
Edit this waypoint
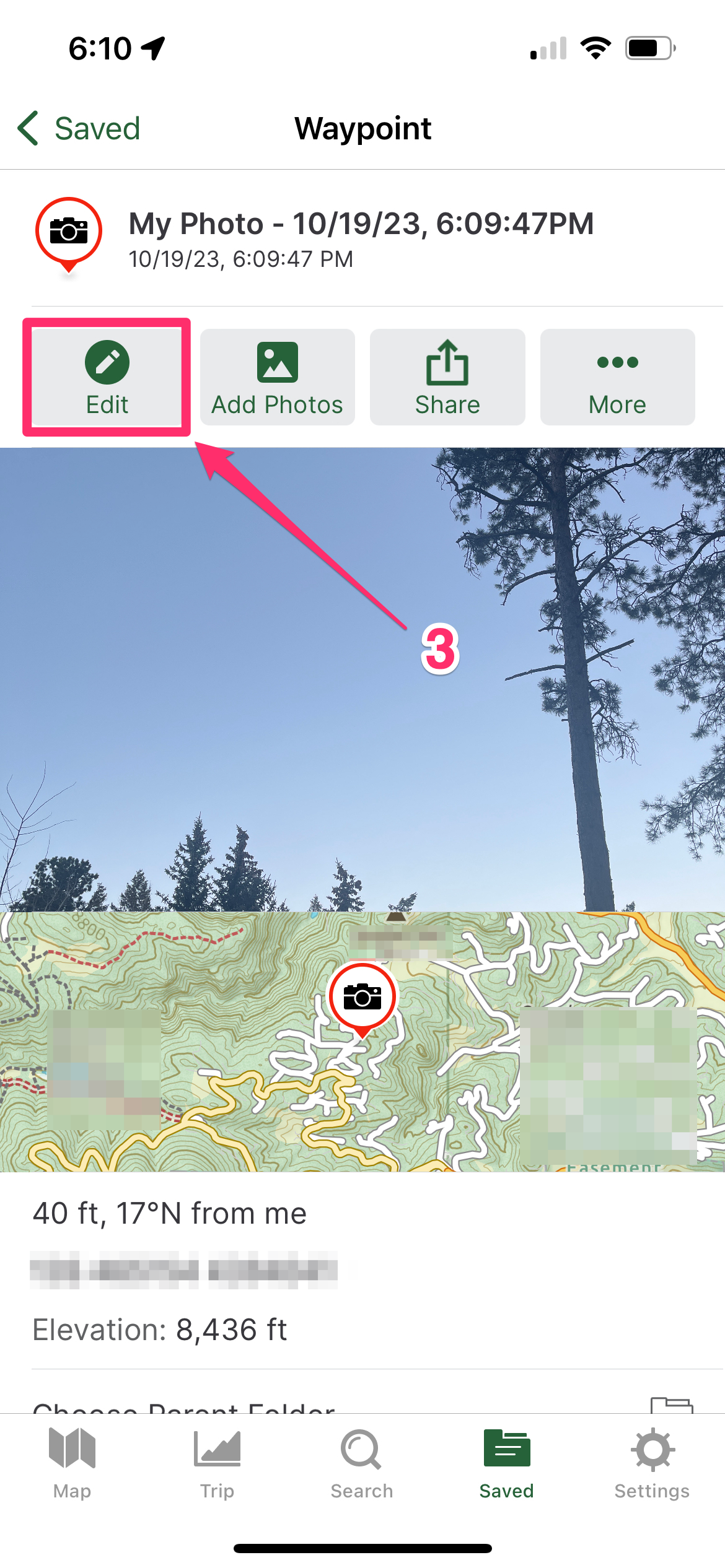(x=107, y=377)
